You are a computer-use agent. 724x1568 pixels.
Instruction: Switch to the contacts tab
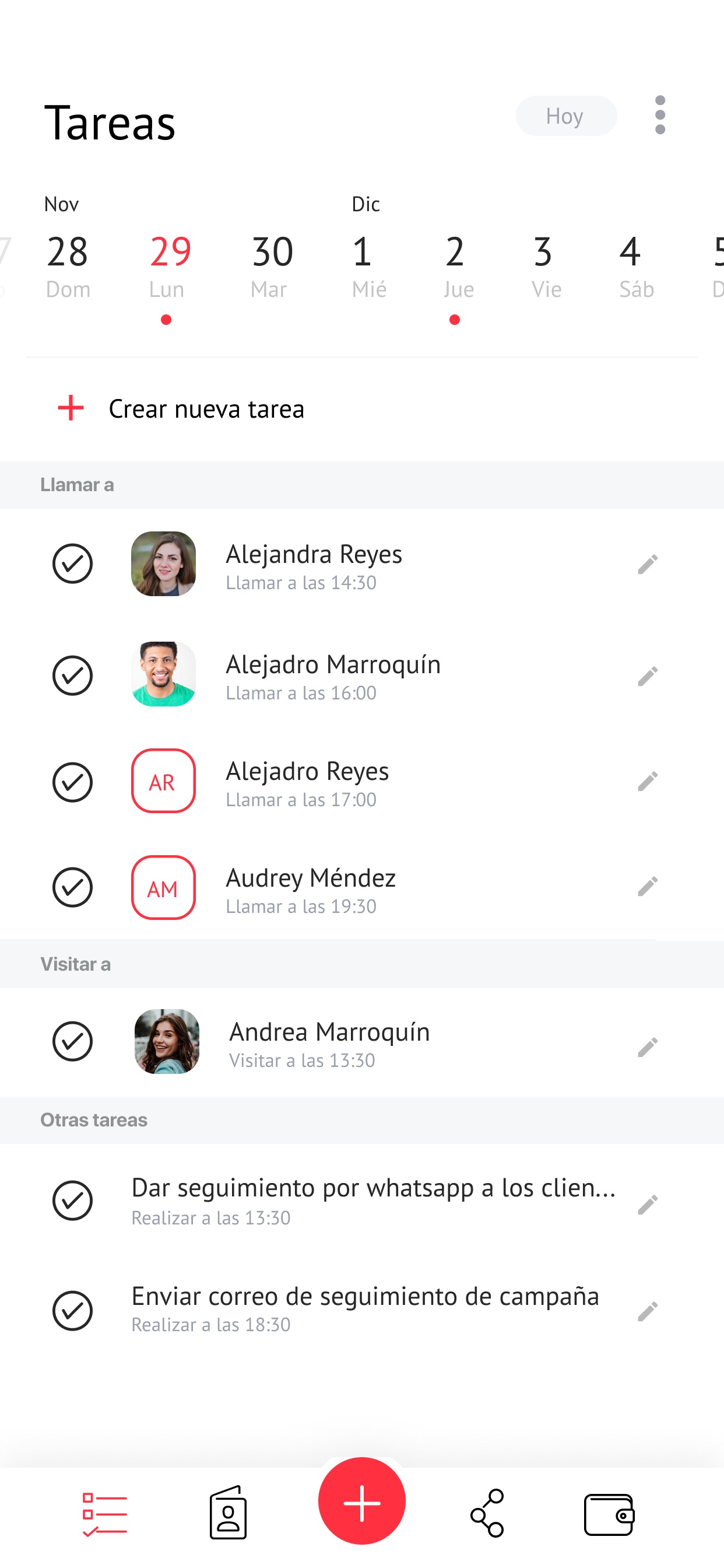click(228, 1512)
